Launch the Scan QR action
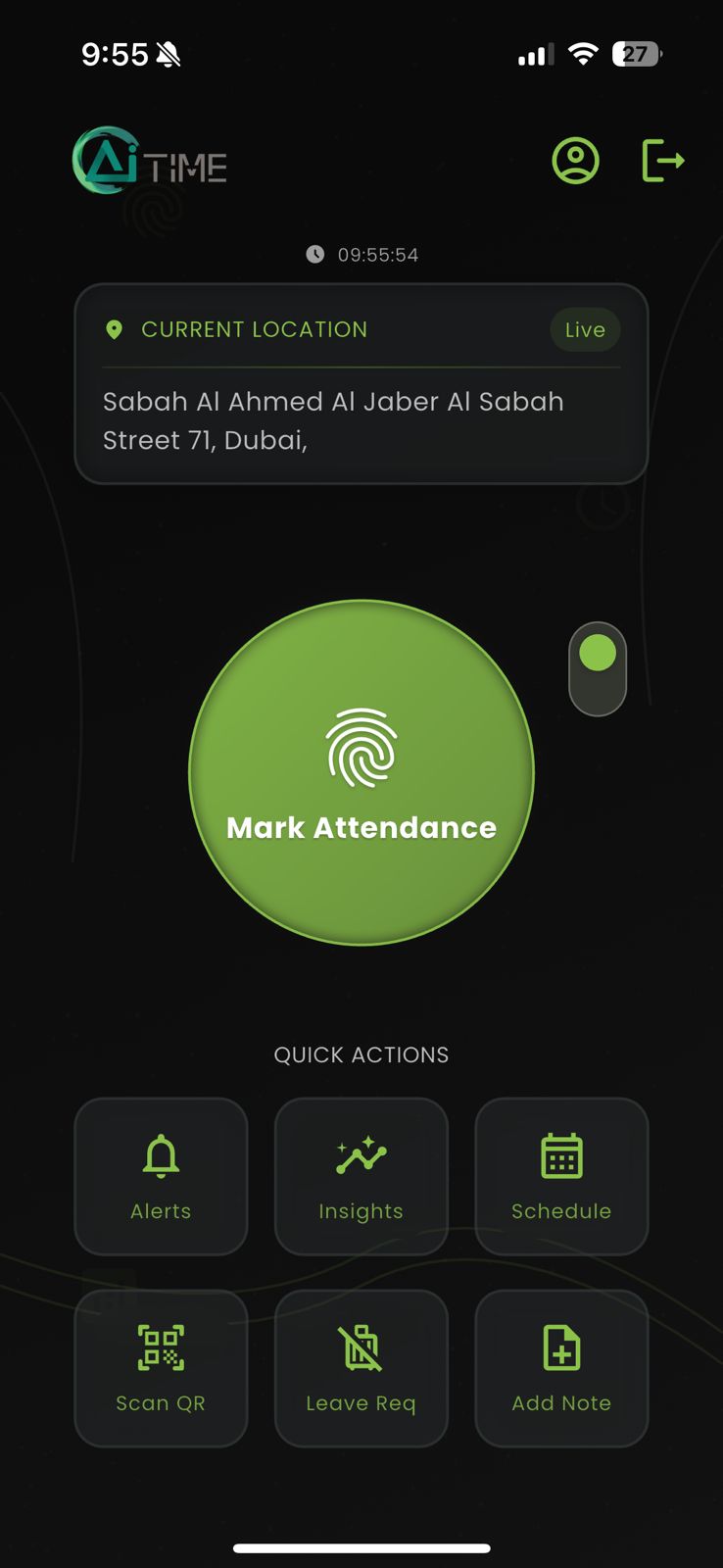Screen dimensions: 723x1568 [161, 1368]
